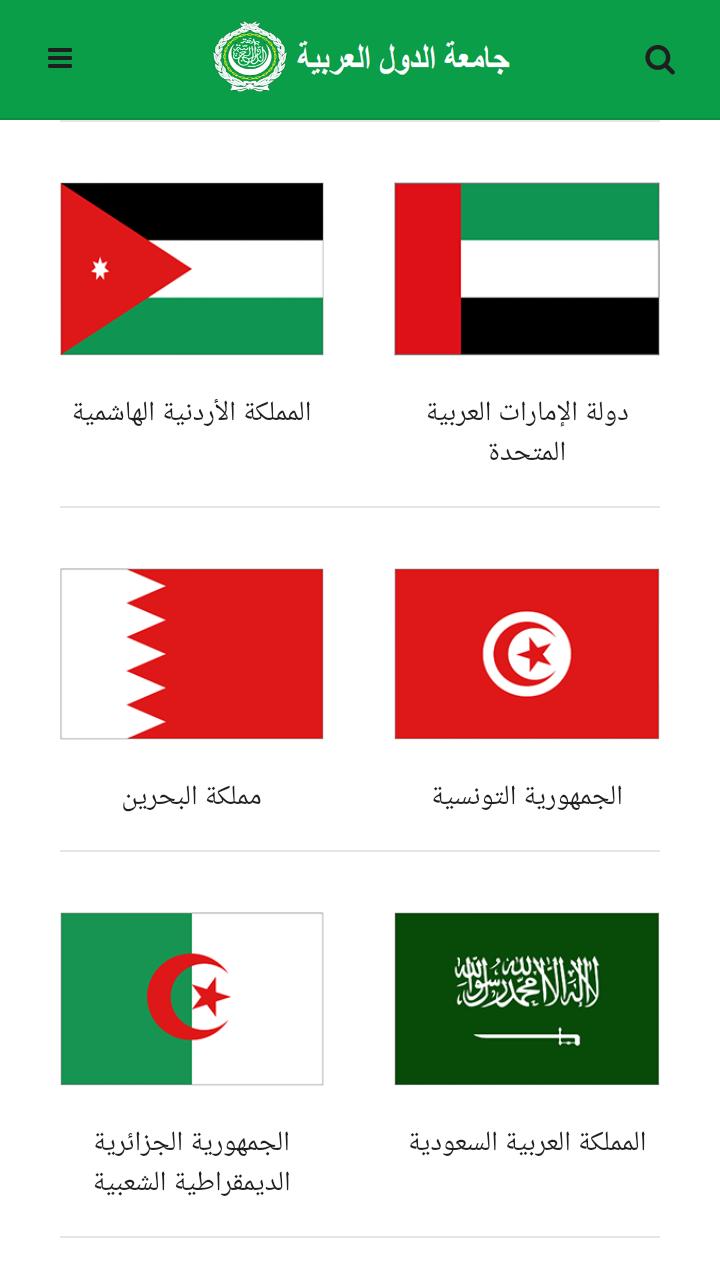The height and width of the screenshot is (1280, 720).
Task: Open the hamburger menu
Action: 60,59
